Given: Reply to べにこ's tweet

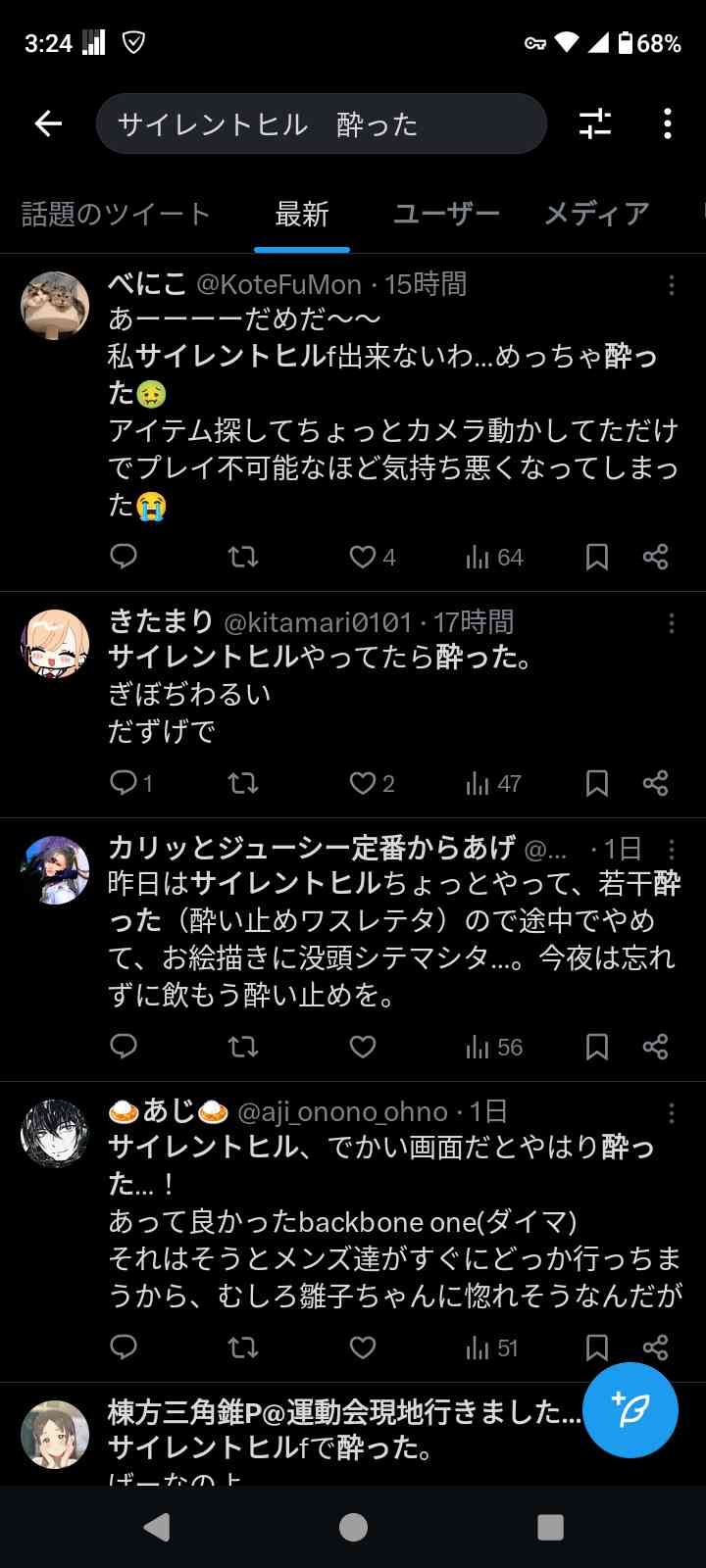Looking at the screenshot, I should pos(124,557).
